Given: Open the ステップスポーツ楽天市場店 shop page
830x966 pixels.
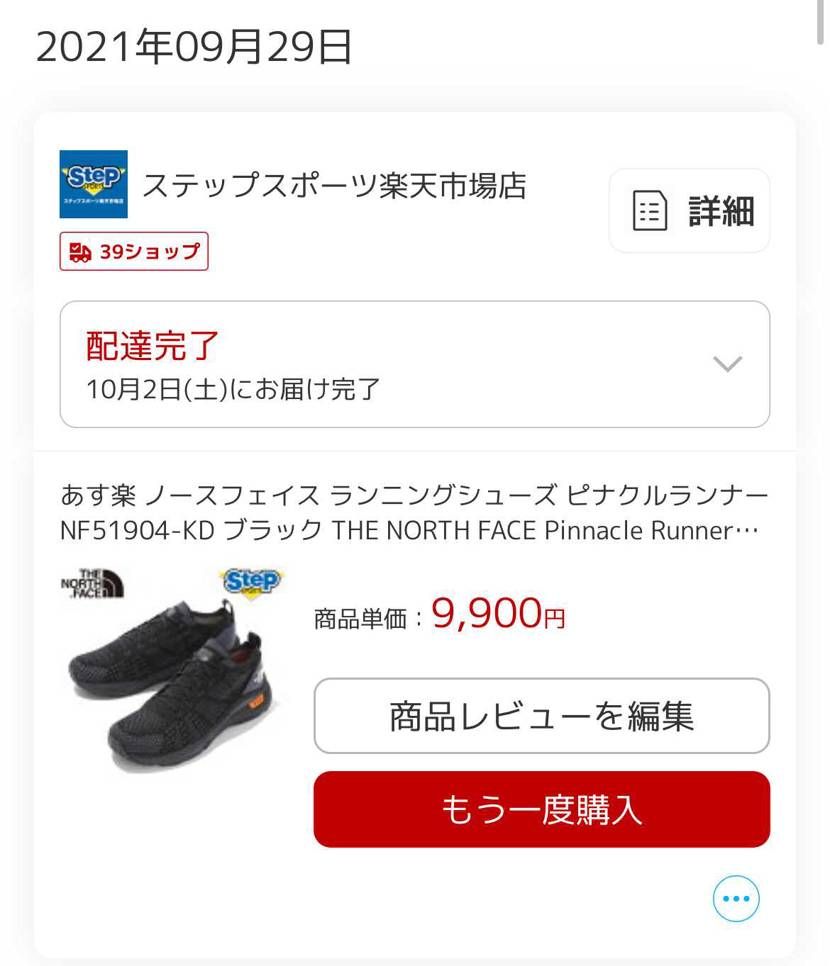Looking at the screenshot, I should (336, 186).
